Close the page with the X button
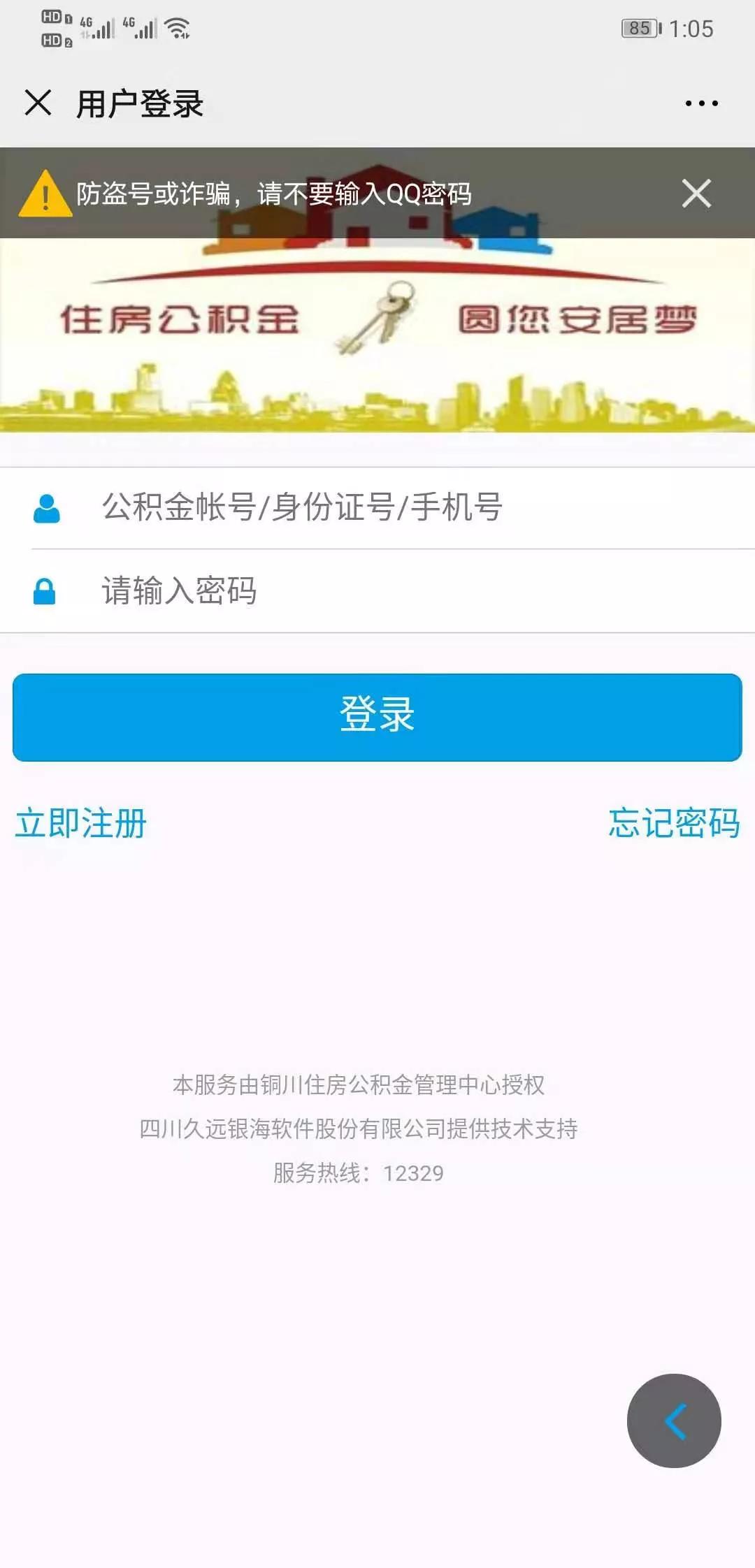 (x=38, y=103)
